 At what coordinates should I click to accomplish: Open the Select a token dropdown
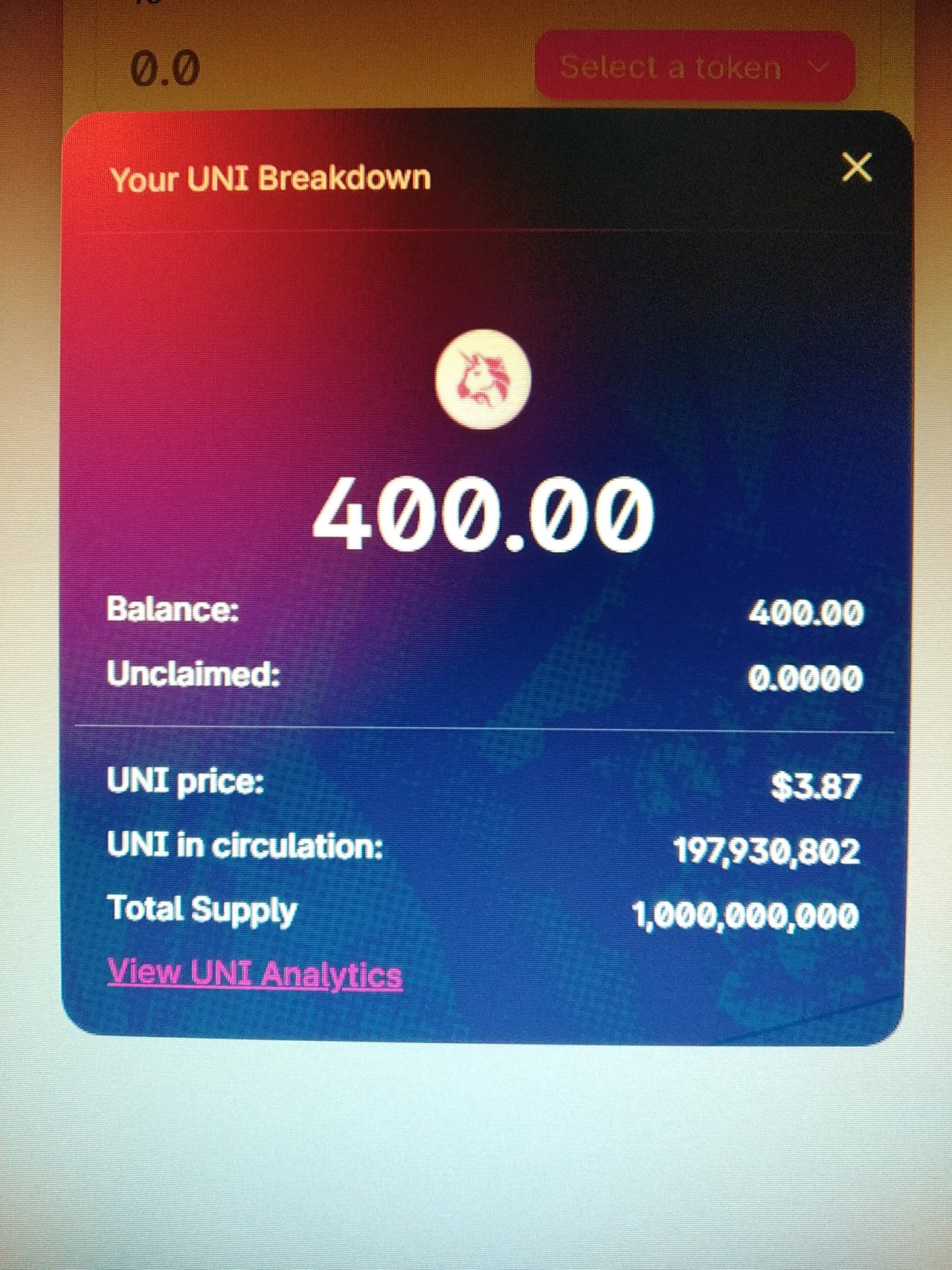click(694, 68)
